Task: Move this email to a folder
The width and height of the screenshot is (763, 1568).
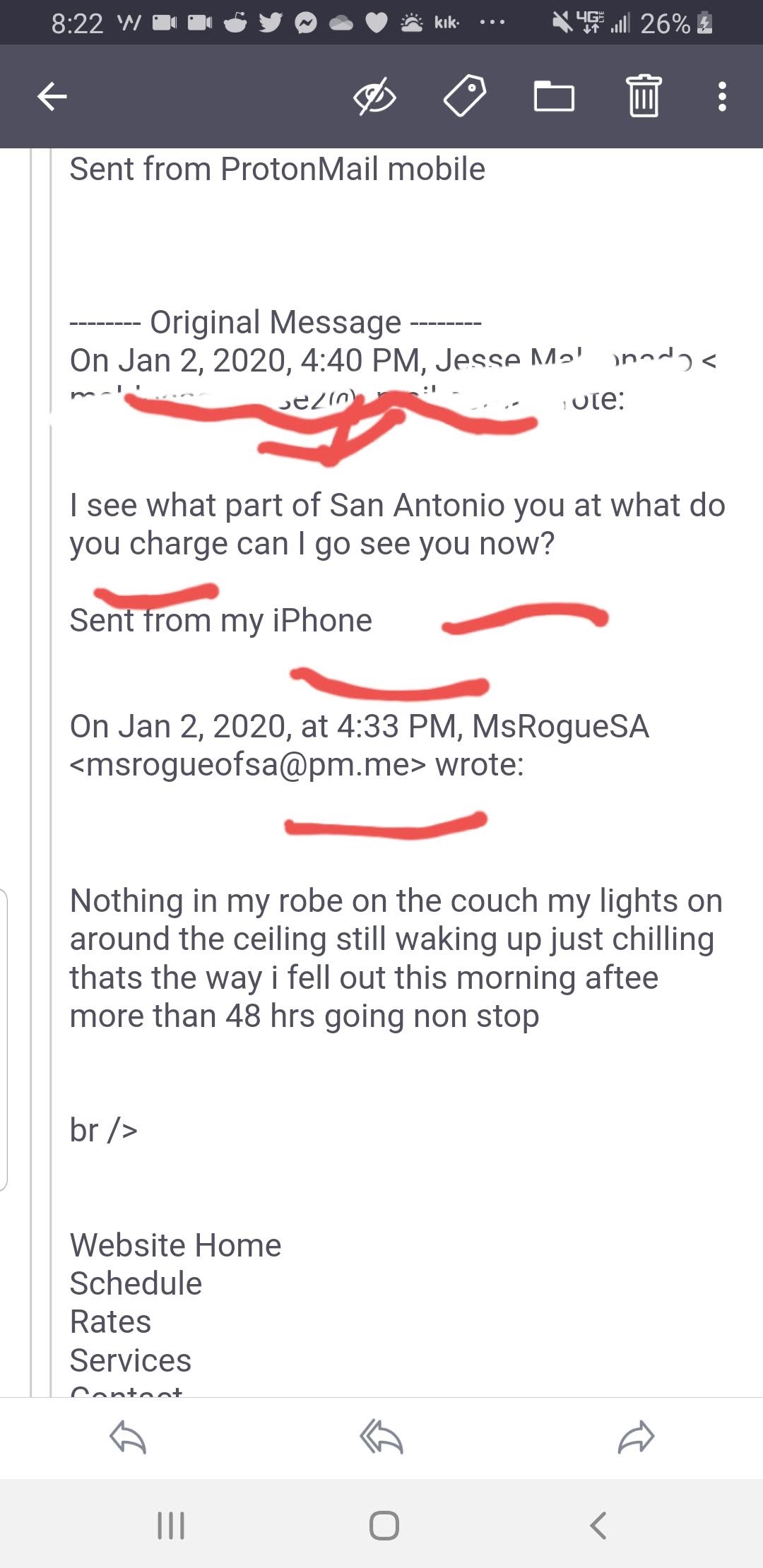Action: click(554, 96)
